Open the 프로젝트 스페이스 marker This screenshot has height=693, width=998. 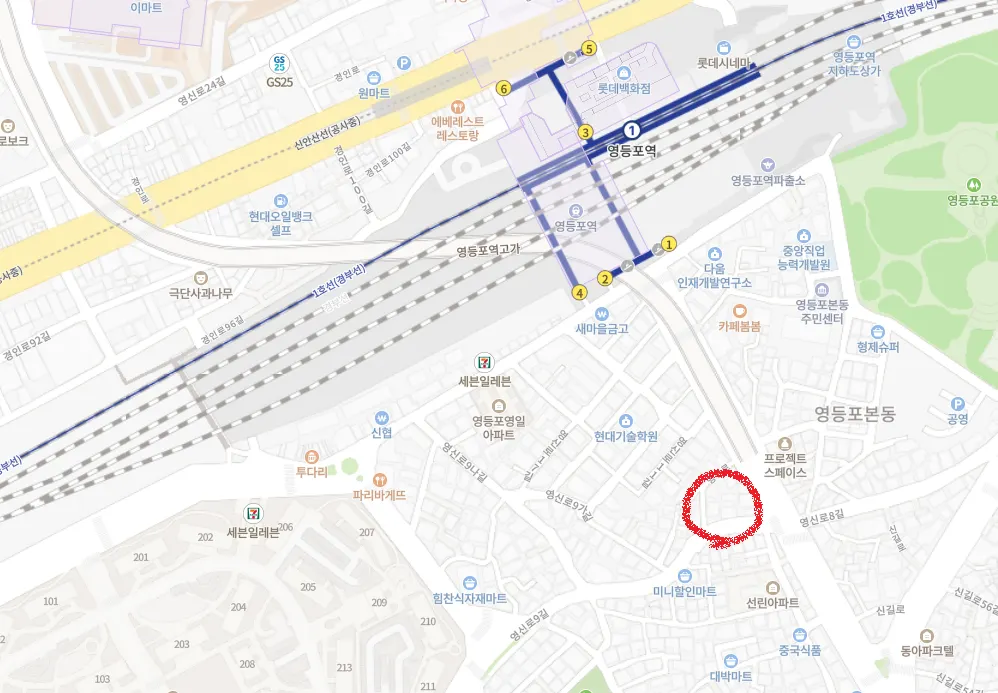pos(784,443)
